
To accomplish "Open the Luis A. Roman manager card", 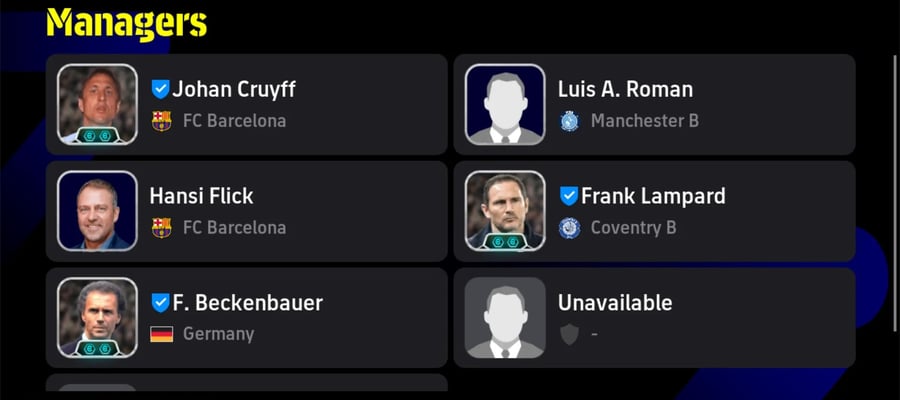I will 654,104.
